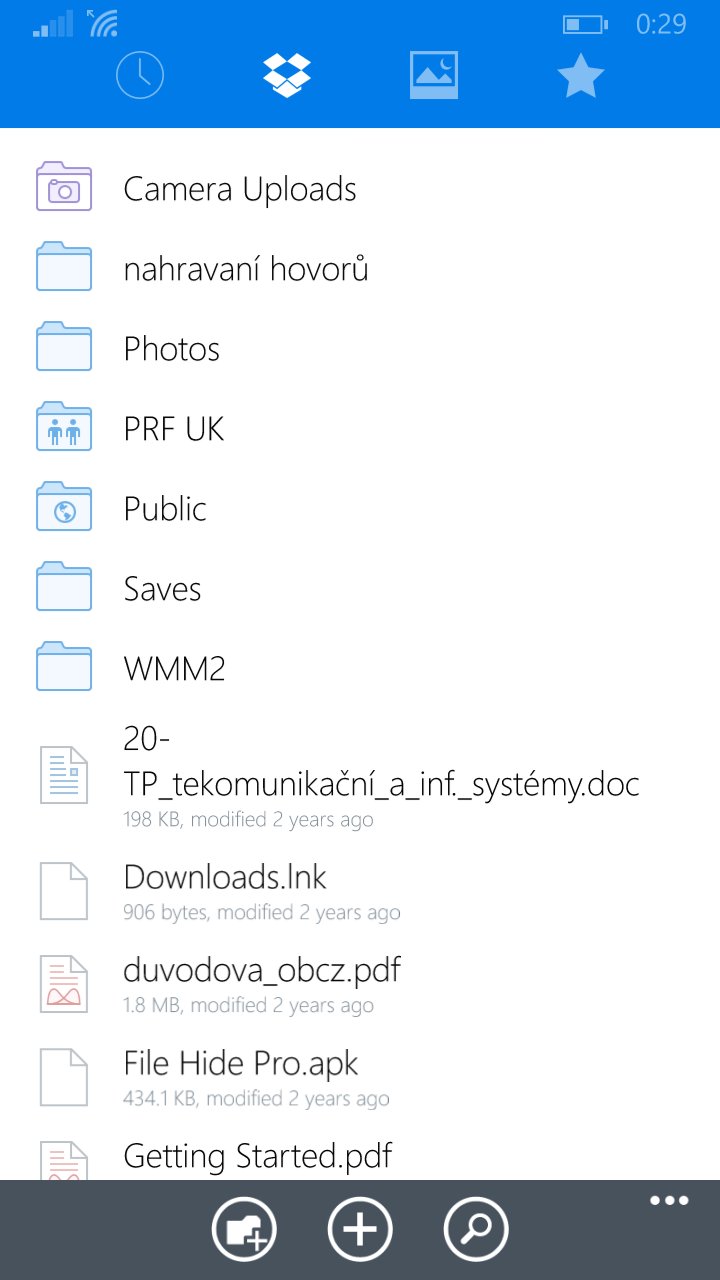Image resolution: width=720 pixels, height=1280 pixels.
Task: Switch to the photos tab
Action: 434,75
